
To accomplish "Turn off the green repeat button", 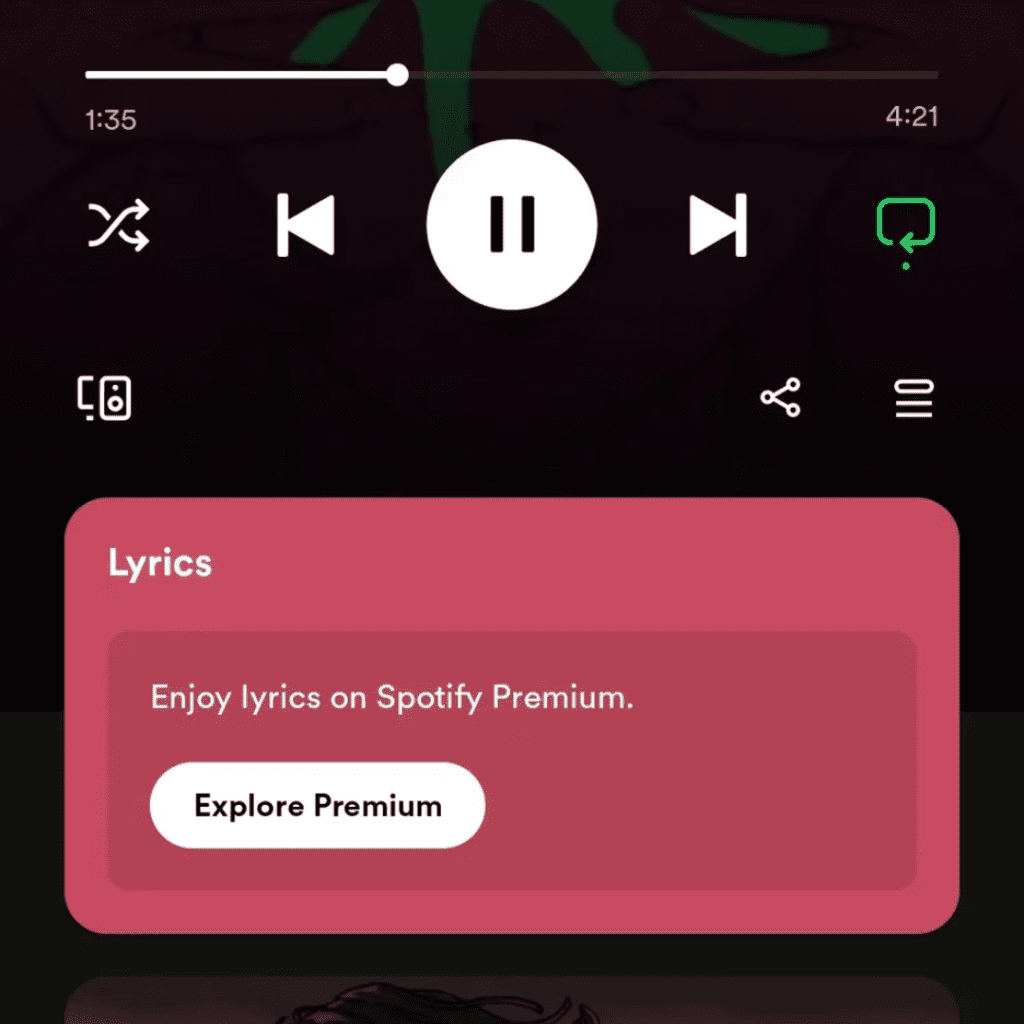I will [x=906, y=228].
